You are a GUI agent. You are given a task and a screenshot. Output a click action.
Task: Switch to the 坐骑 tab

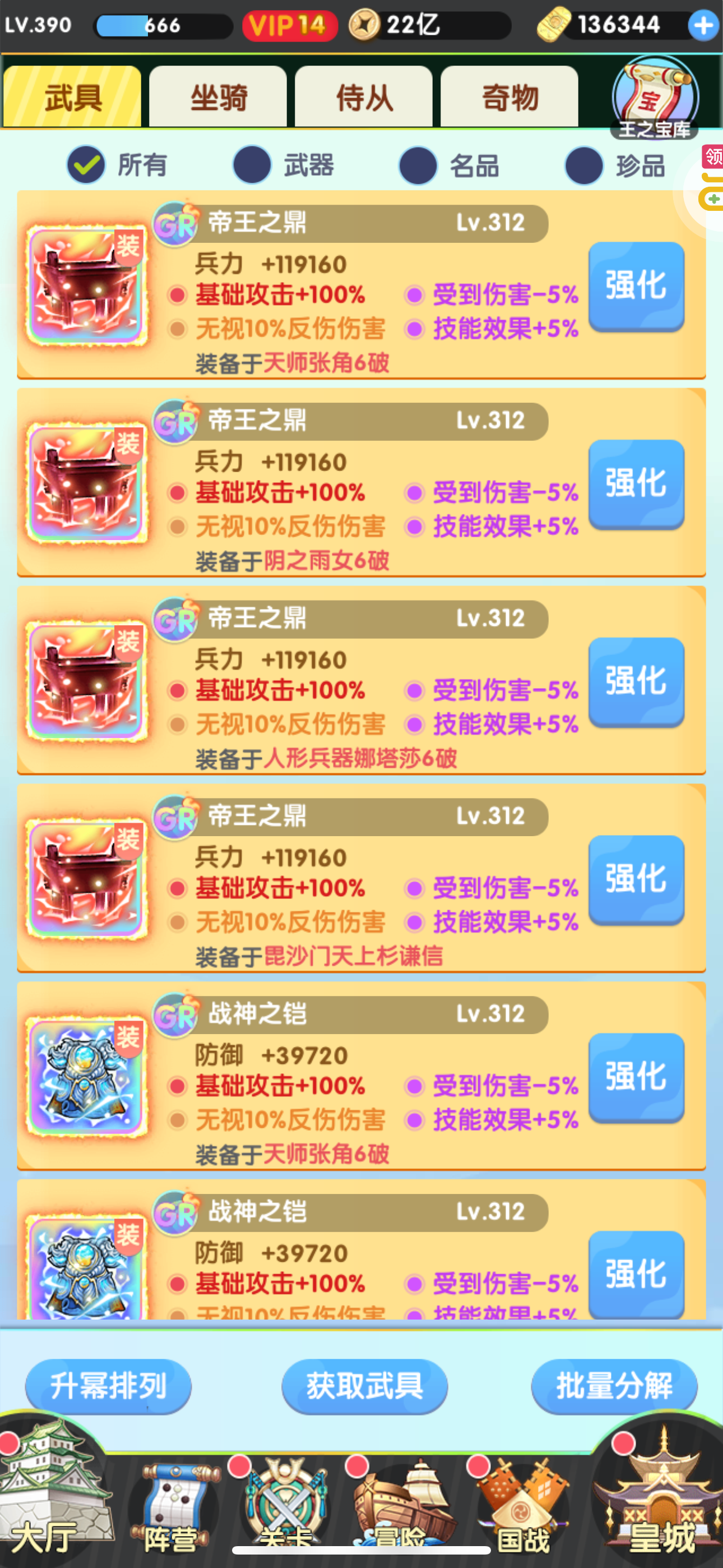(x=218, y=98)
